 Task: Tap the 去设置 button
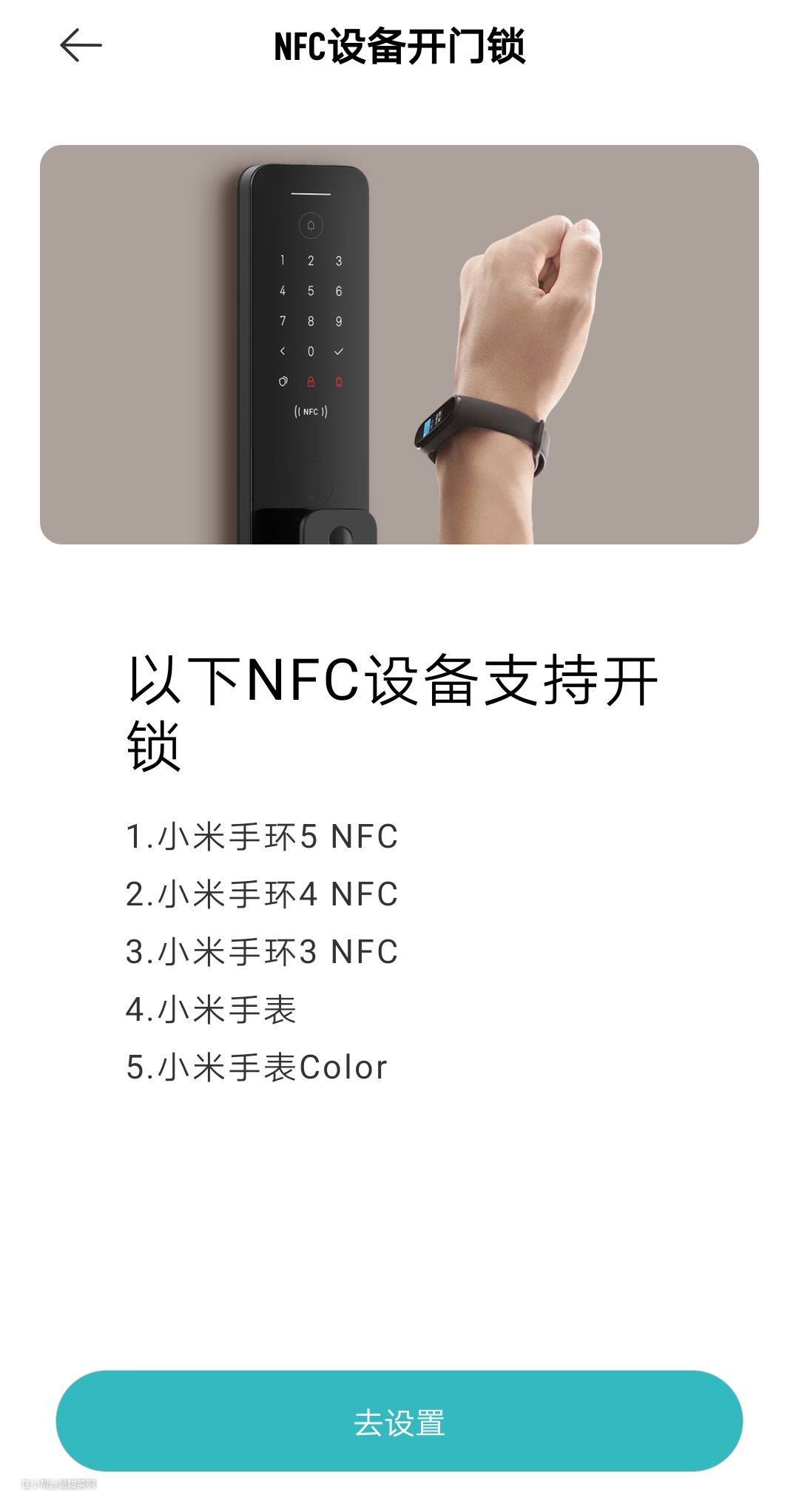point(399,1421)
